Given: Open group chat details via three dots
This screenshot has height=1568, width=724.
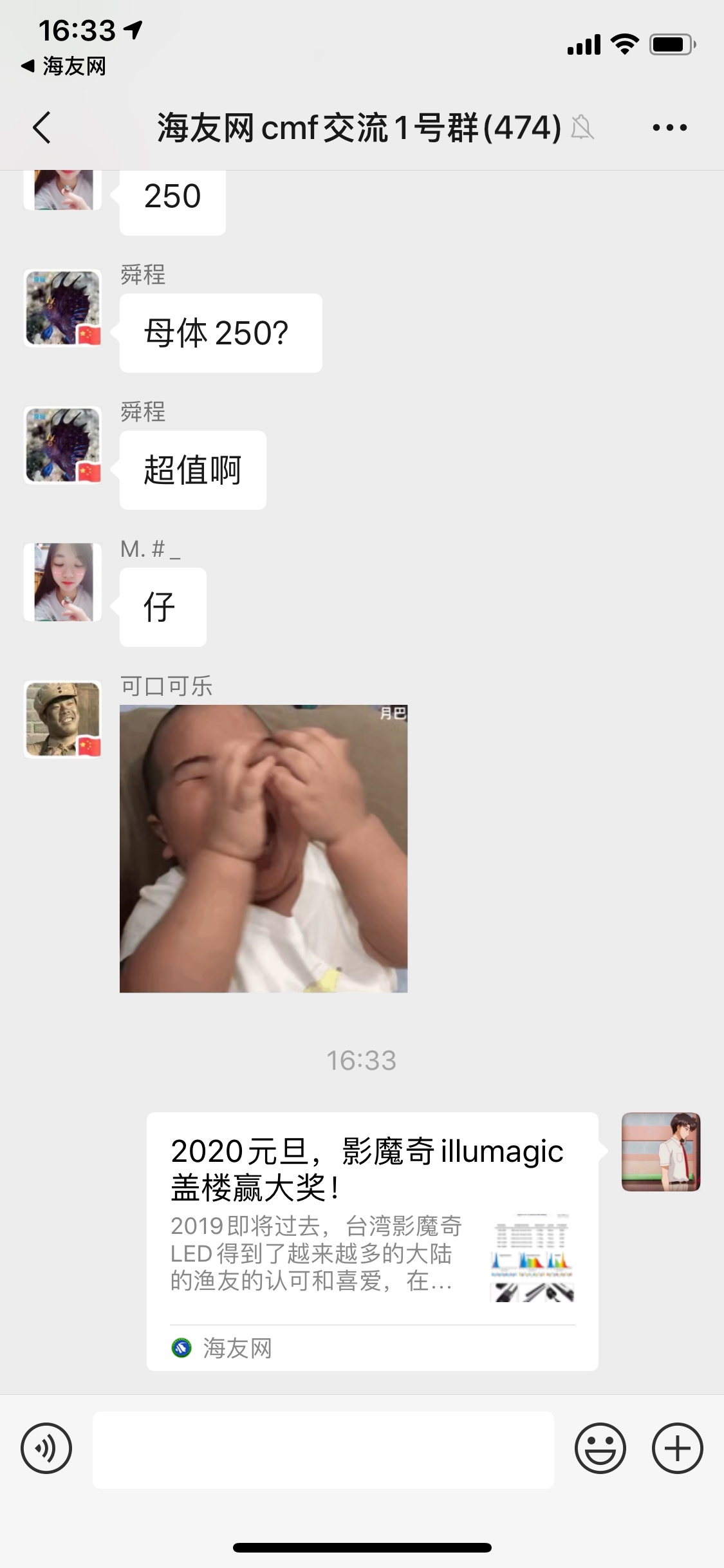Looking at the screenshot, I should pos(669,127).
